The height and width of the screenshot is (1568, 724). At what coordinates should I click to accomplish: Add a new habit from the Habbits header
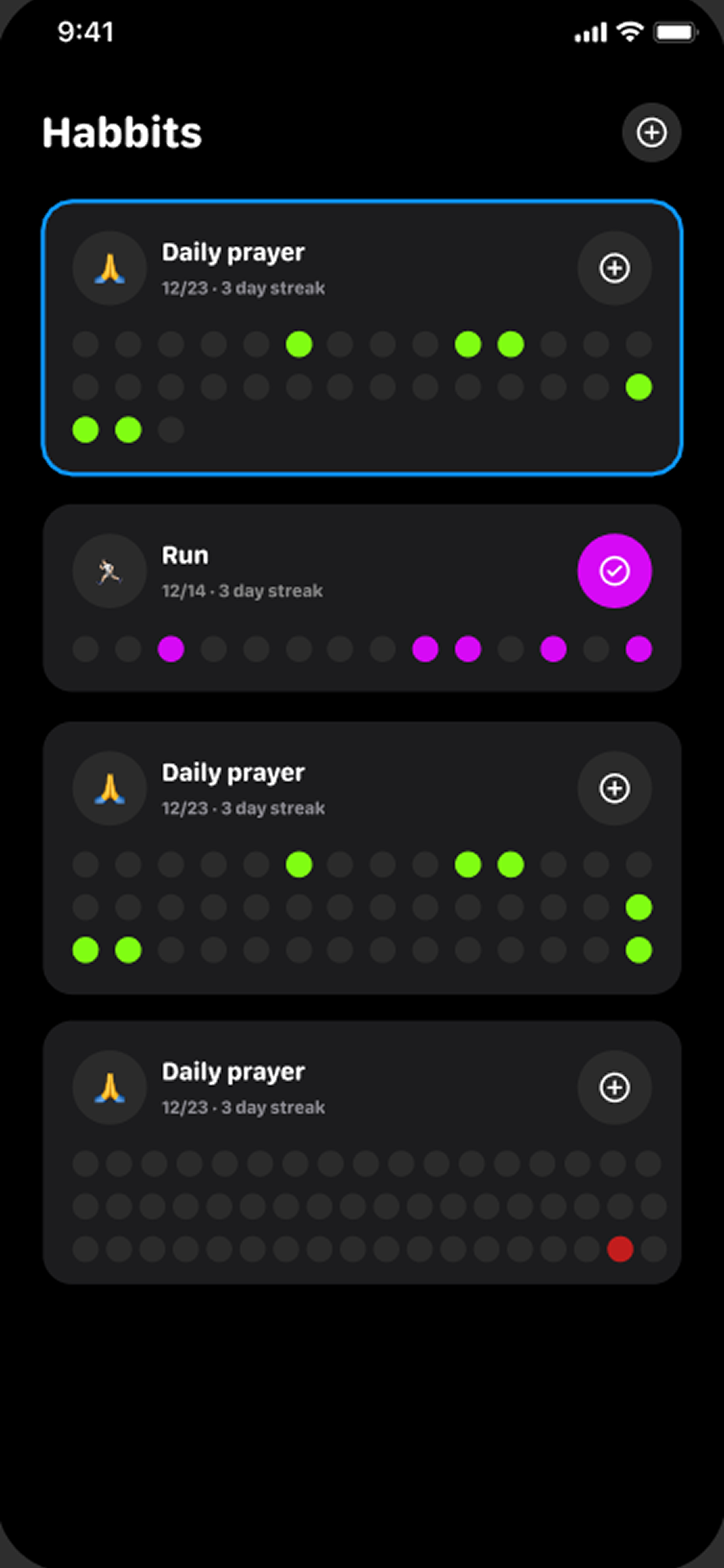pos(651,132)
